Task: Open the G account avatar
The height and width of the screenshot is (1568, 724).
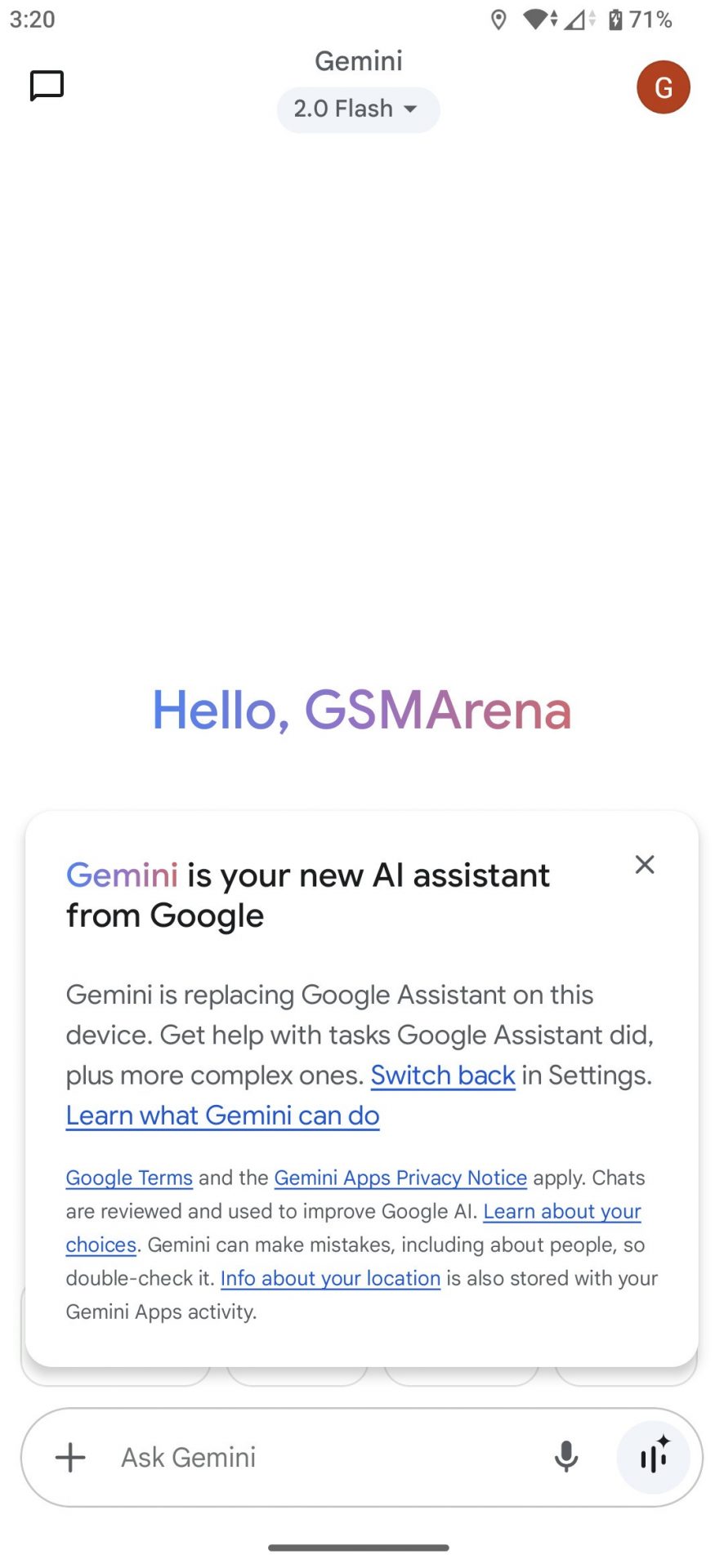Action: [x=663, y=87]
